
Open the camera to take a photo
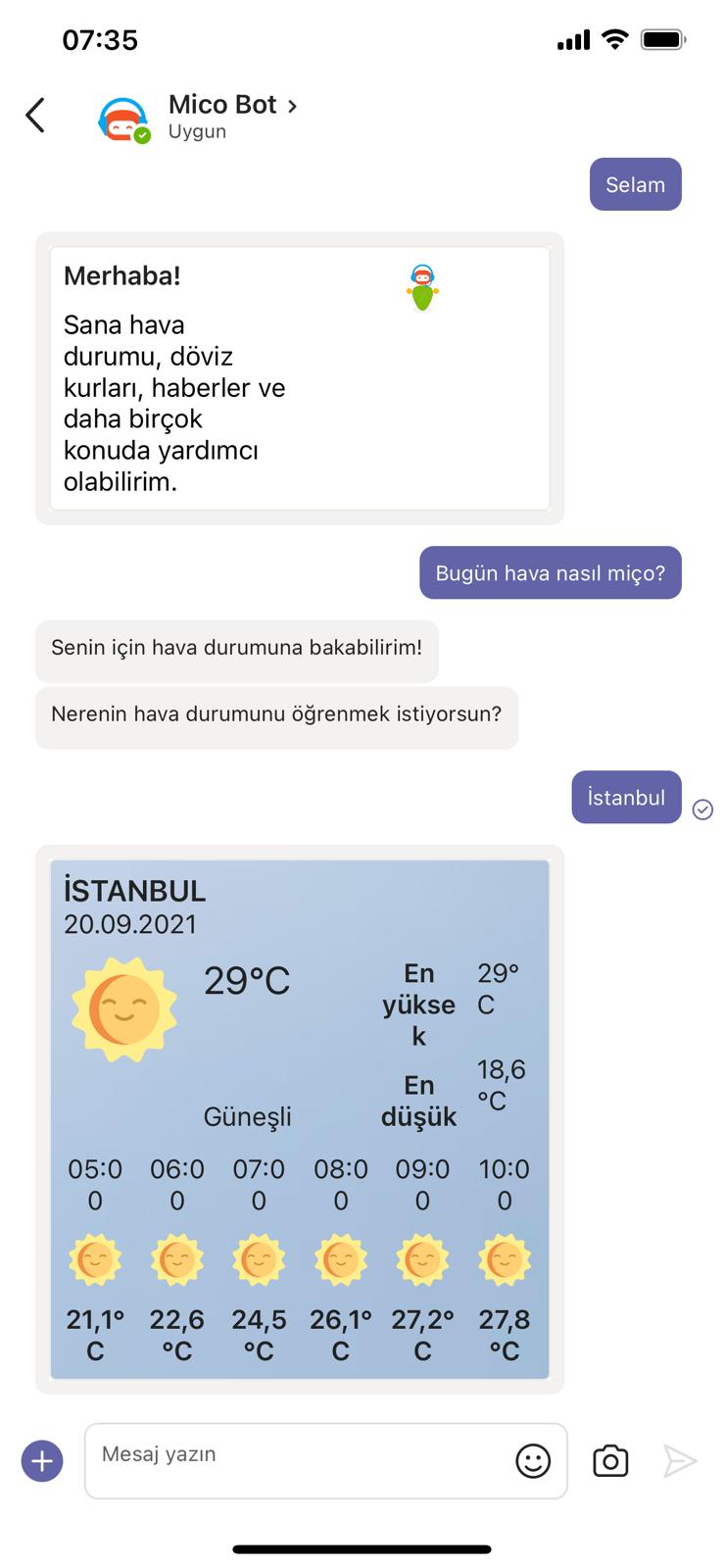click(x=610, y=1461)
